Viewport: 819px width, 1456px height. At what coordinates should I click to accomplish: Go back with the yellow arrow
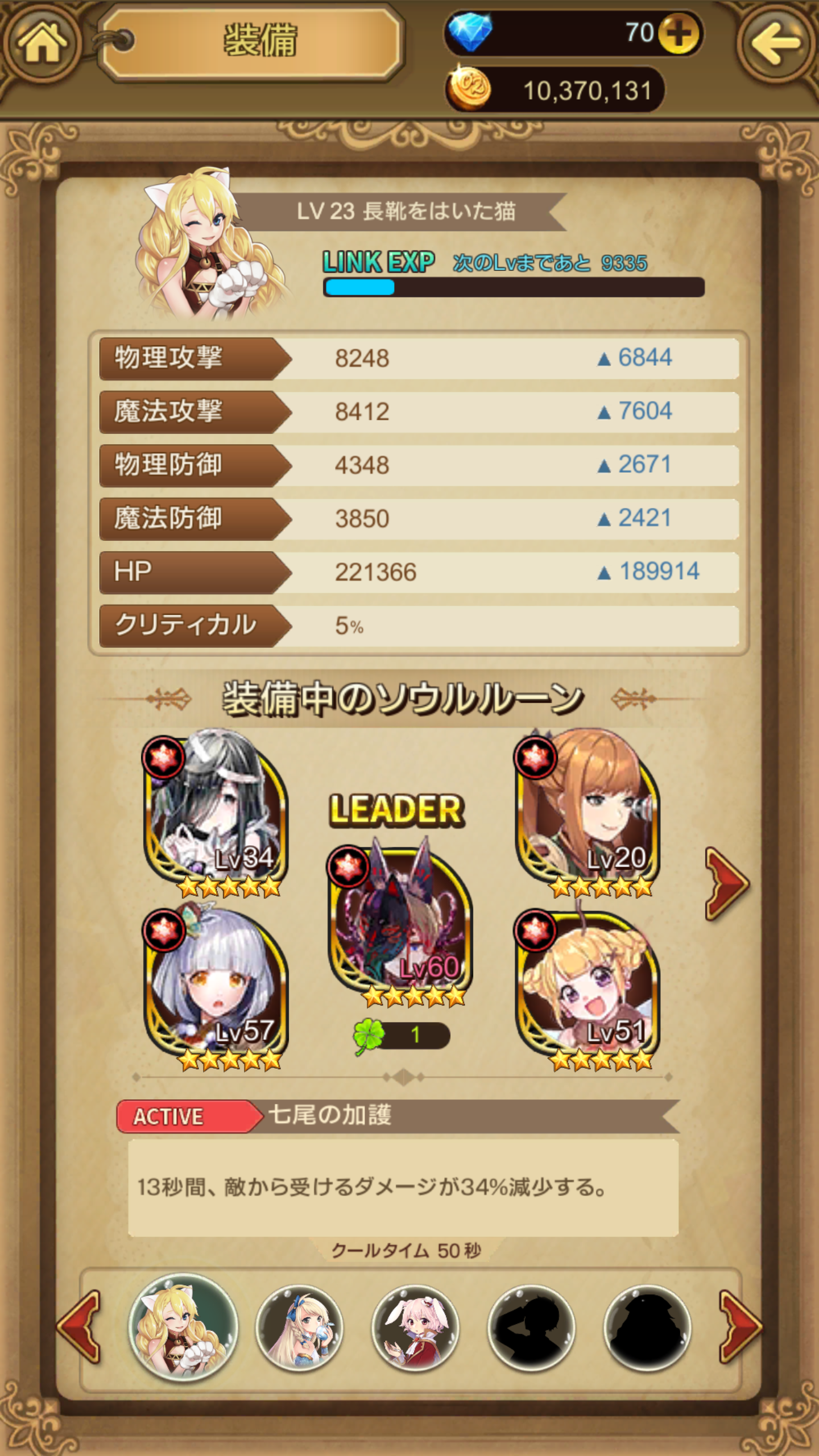pos(776,43)
